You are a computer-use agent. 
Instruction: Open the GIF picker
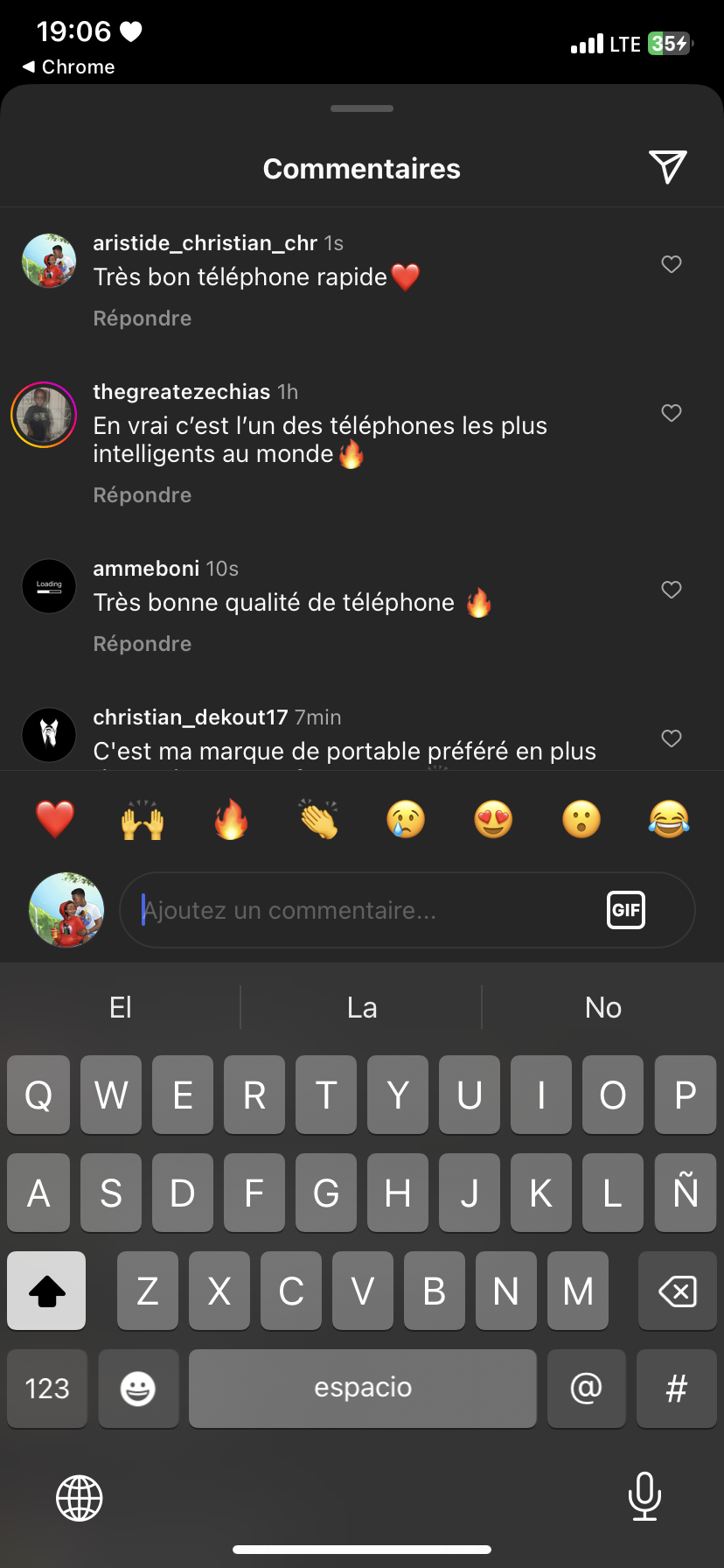point(625,910)
